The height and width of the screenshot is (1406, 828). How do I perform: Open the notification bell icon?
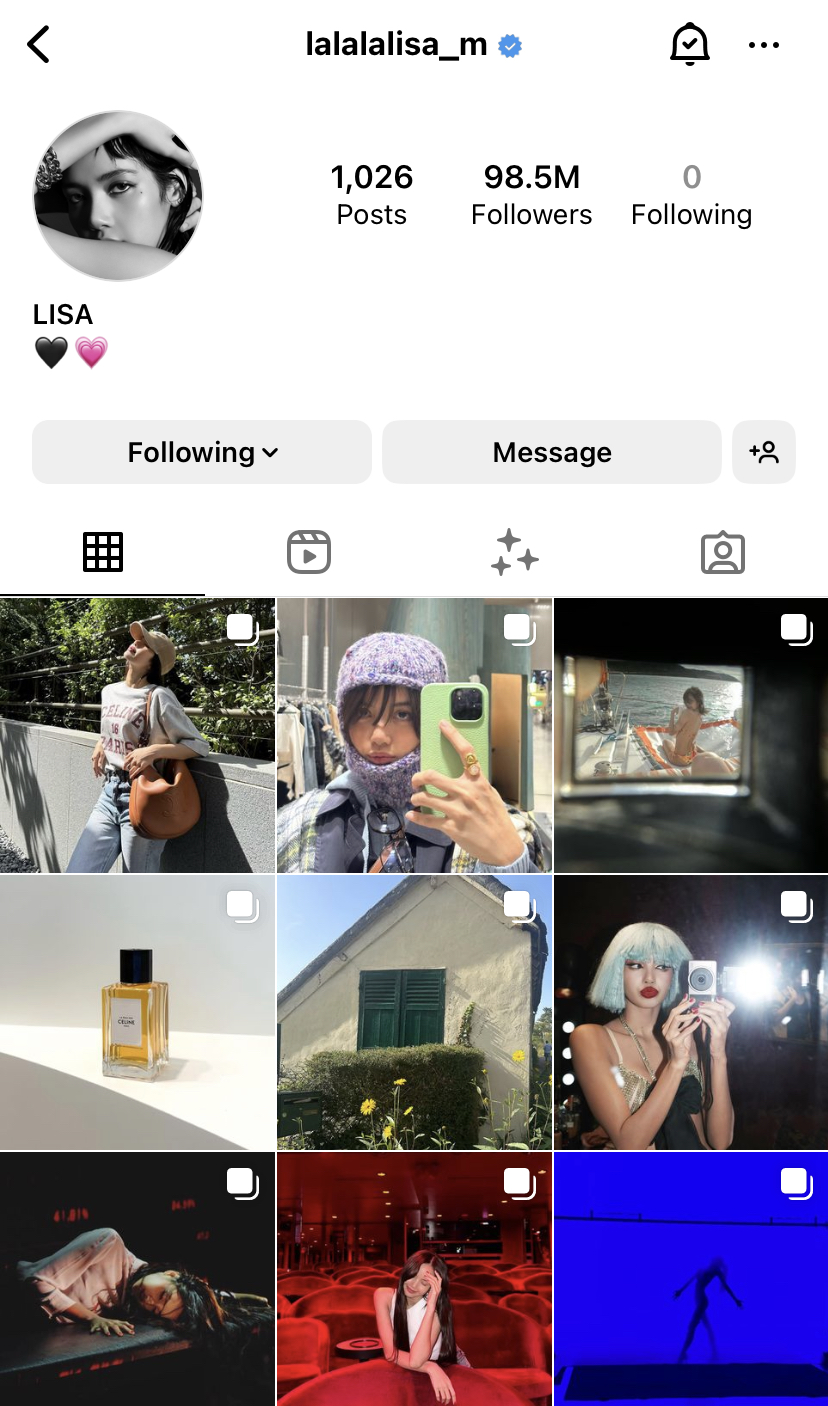click(x=690, y=44)
